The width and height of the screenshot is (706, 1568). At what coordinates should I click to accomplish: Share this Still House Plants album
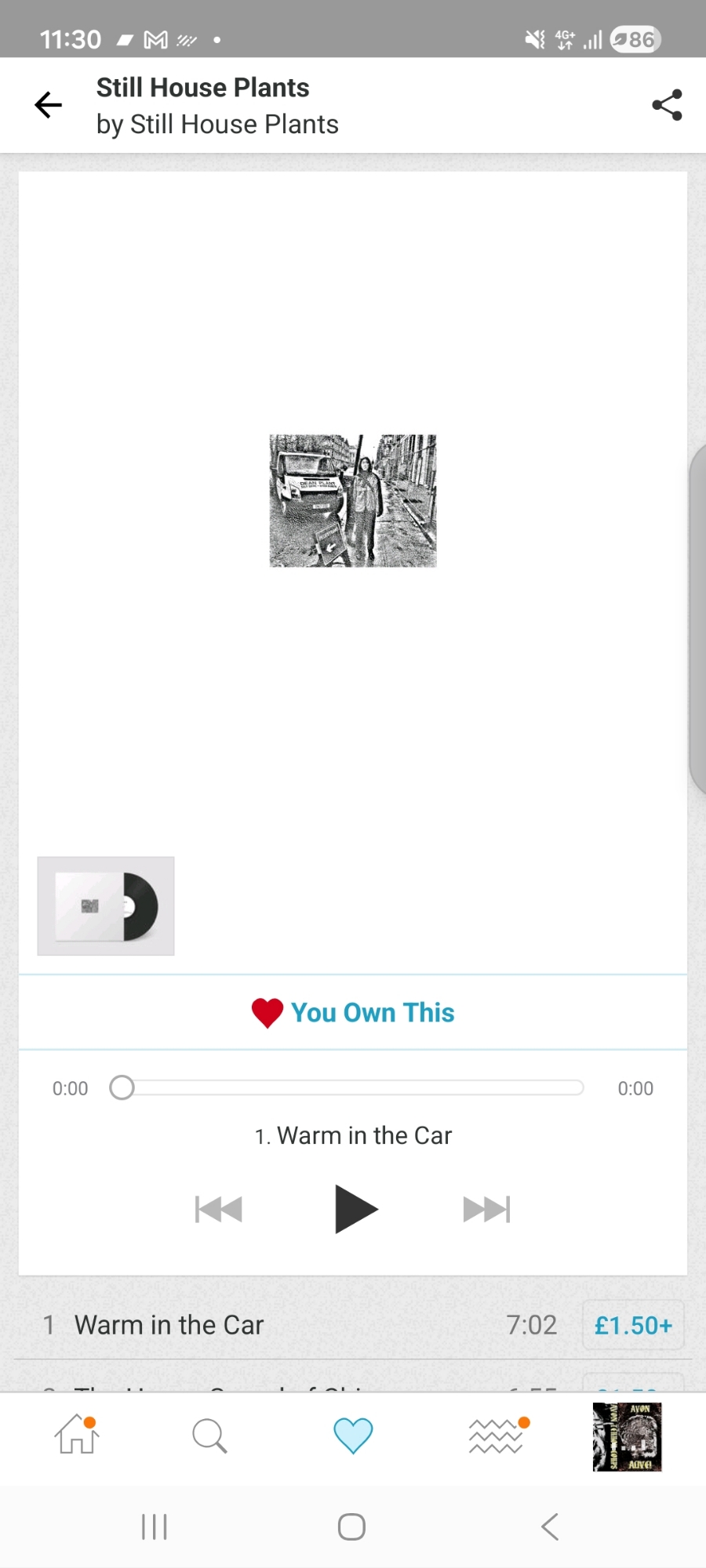pos(667,105)
